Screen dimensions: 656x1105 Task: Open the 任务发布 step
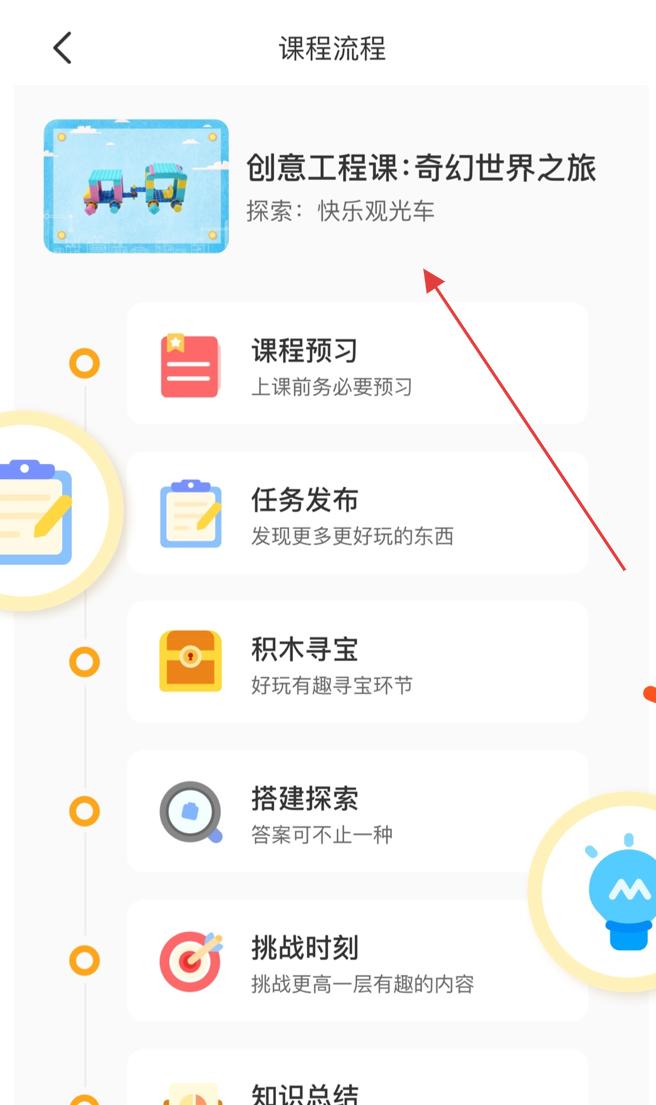coord(357,513)
